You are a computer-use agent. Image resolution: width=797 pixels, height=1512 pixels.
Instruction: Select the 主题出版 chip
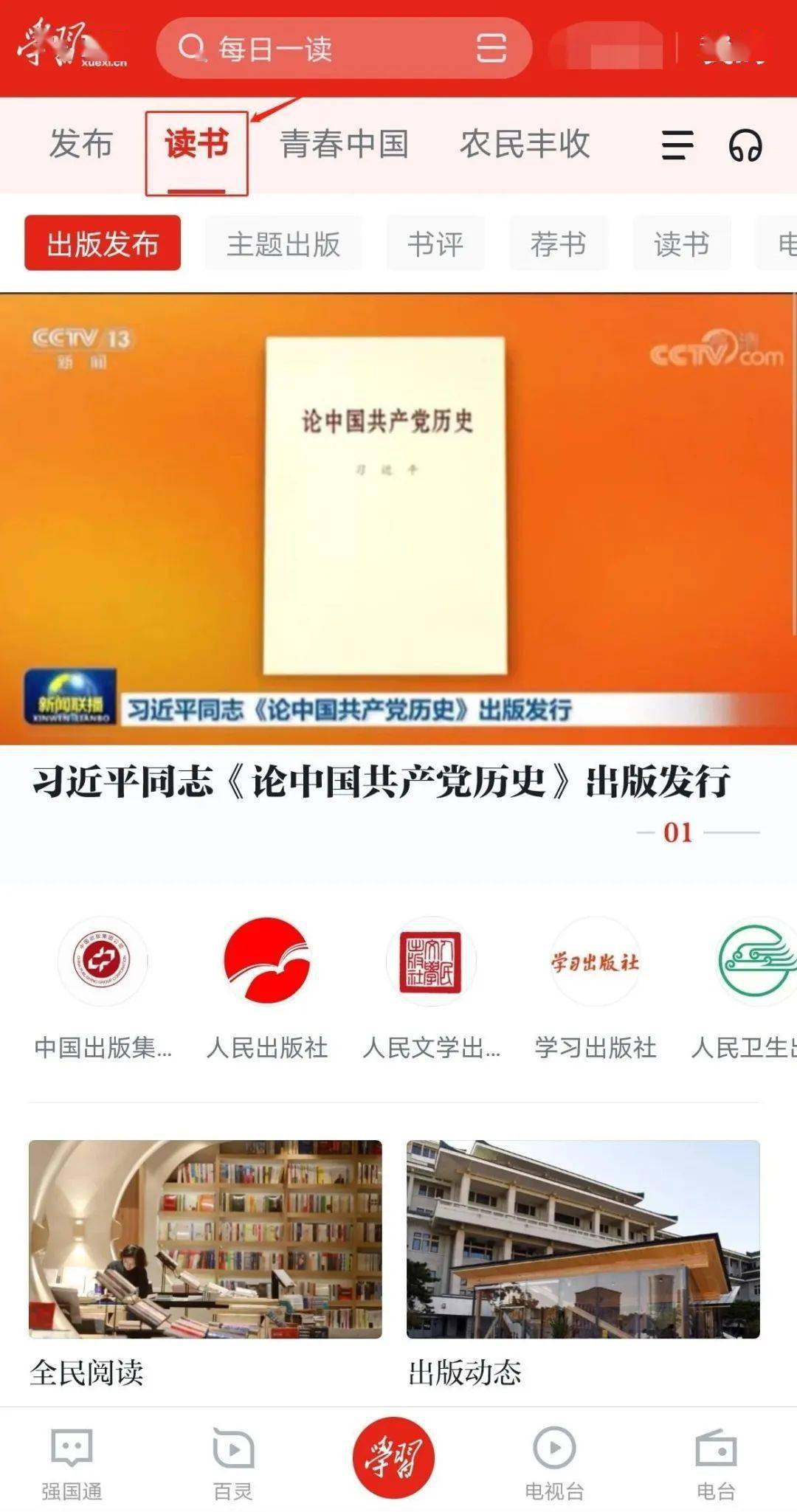283,244
